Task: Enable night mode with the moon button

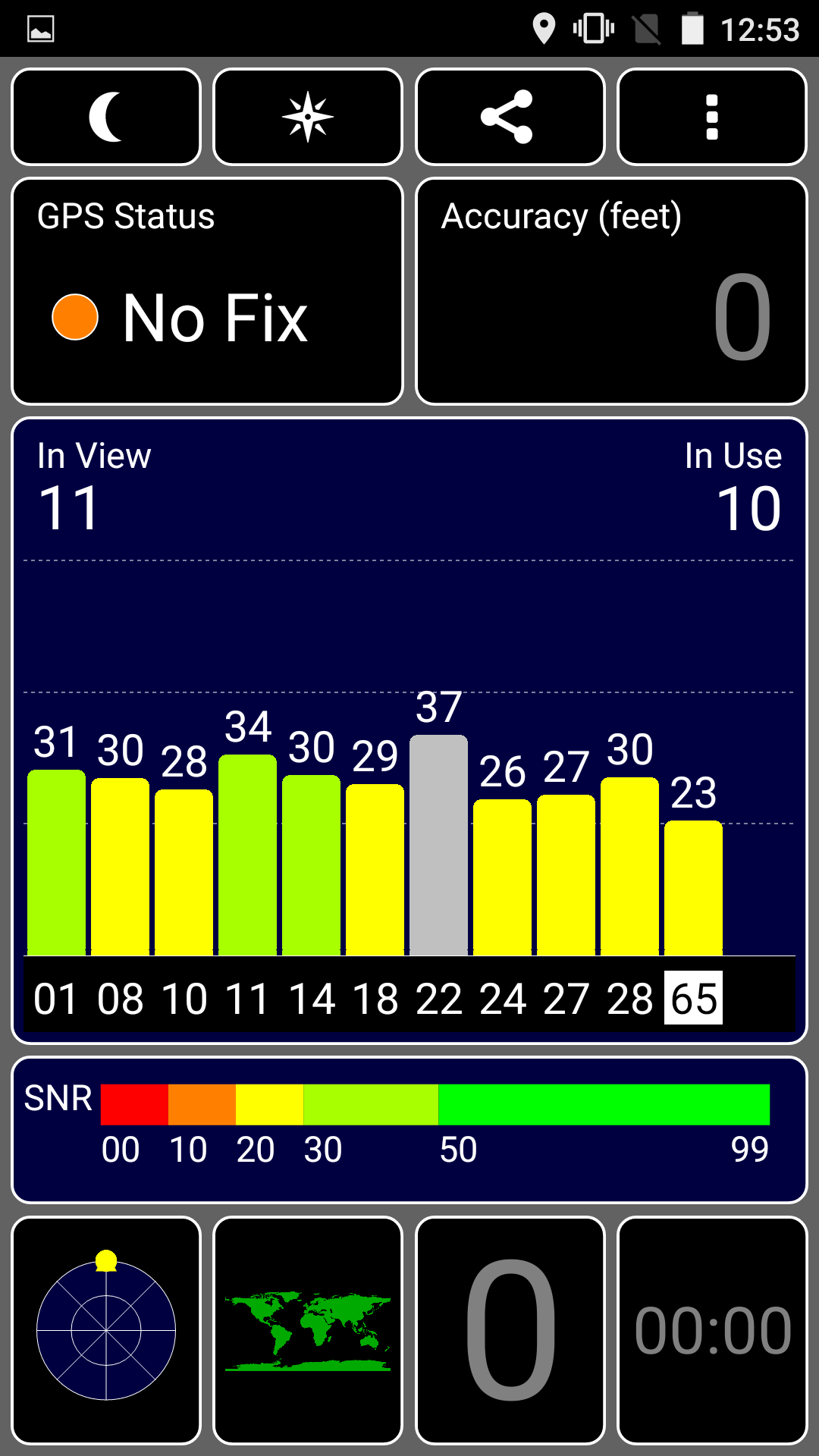Action: [x=106, y=117]
